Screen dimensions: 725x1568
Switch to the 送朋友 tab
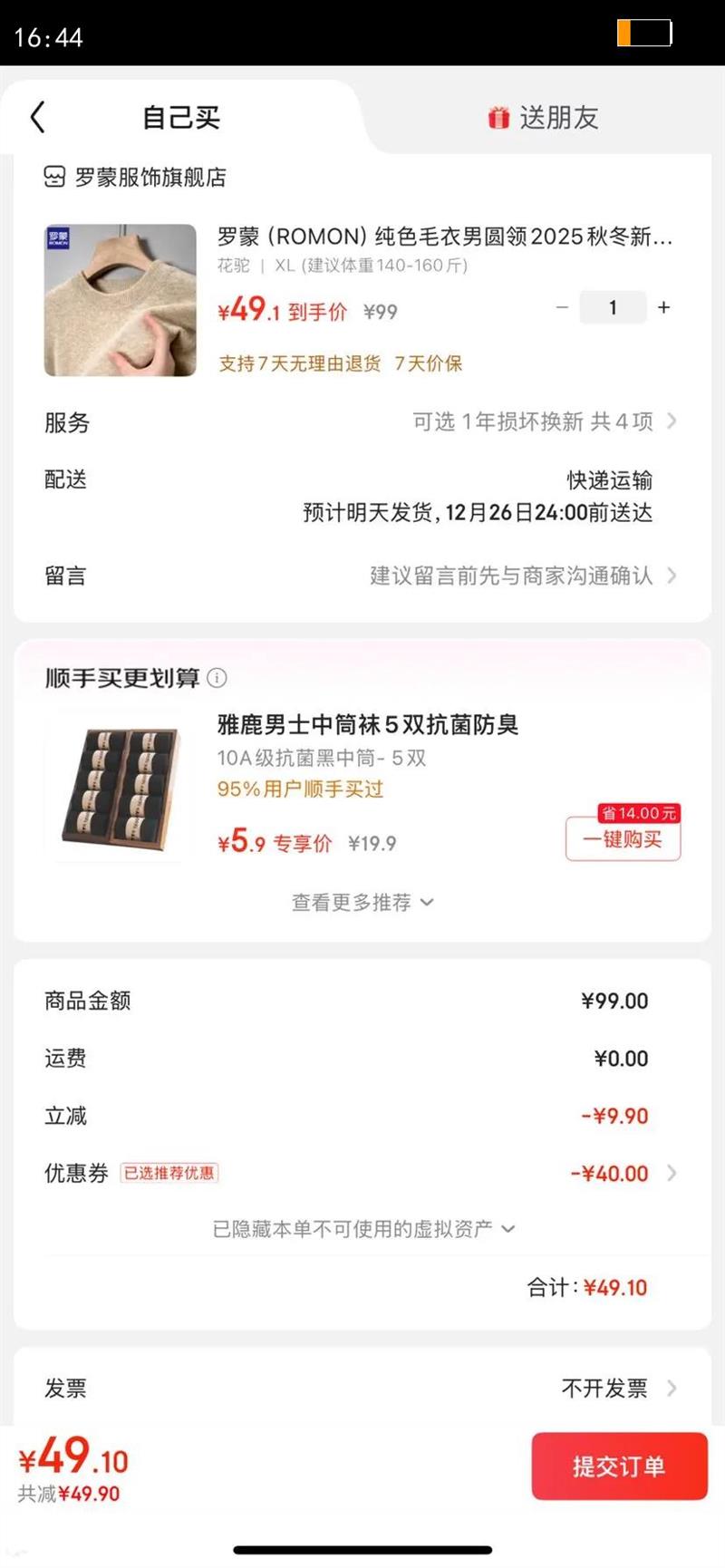click(544, 118)
